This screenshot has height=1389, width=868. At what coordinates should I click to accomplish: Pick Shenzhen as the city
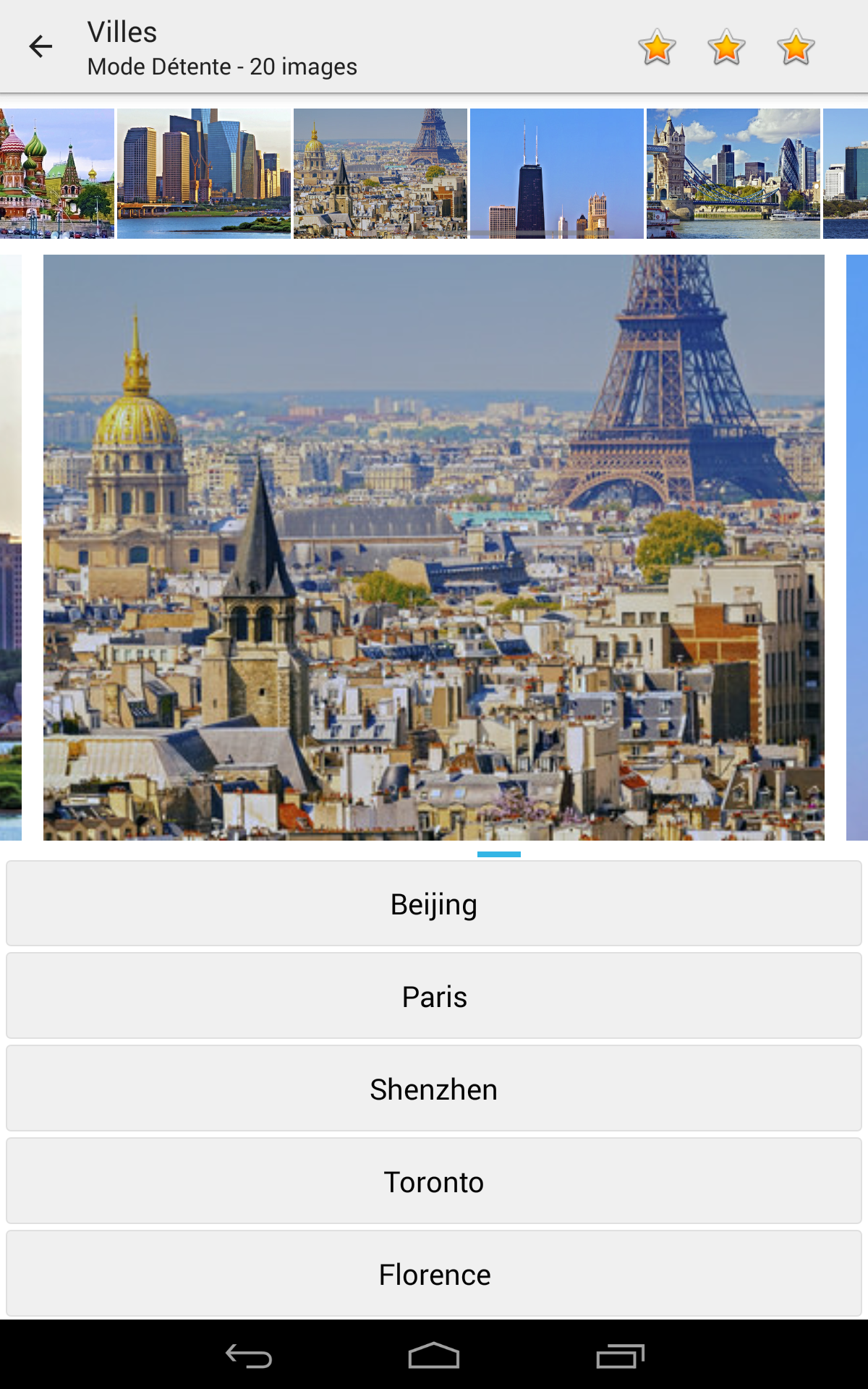click(x=434, y=1089)
